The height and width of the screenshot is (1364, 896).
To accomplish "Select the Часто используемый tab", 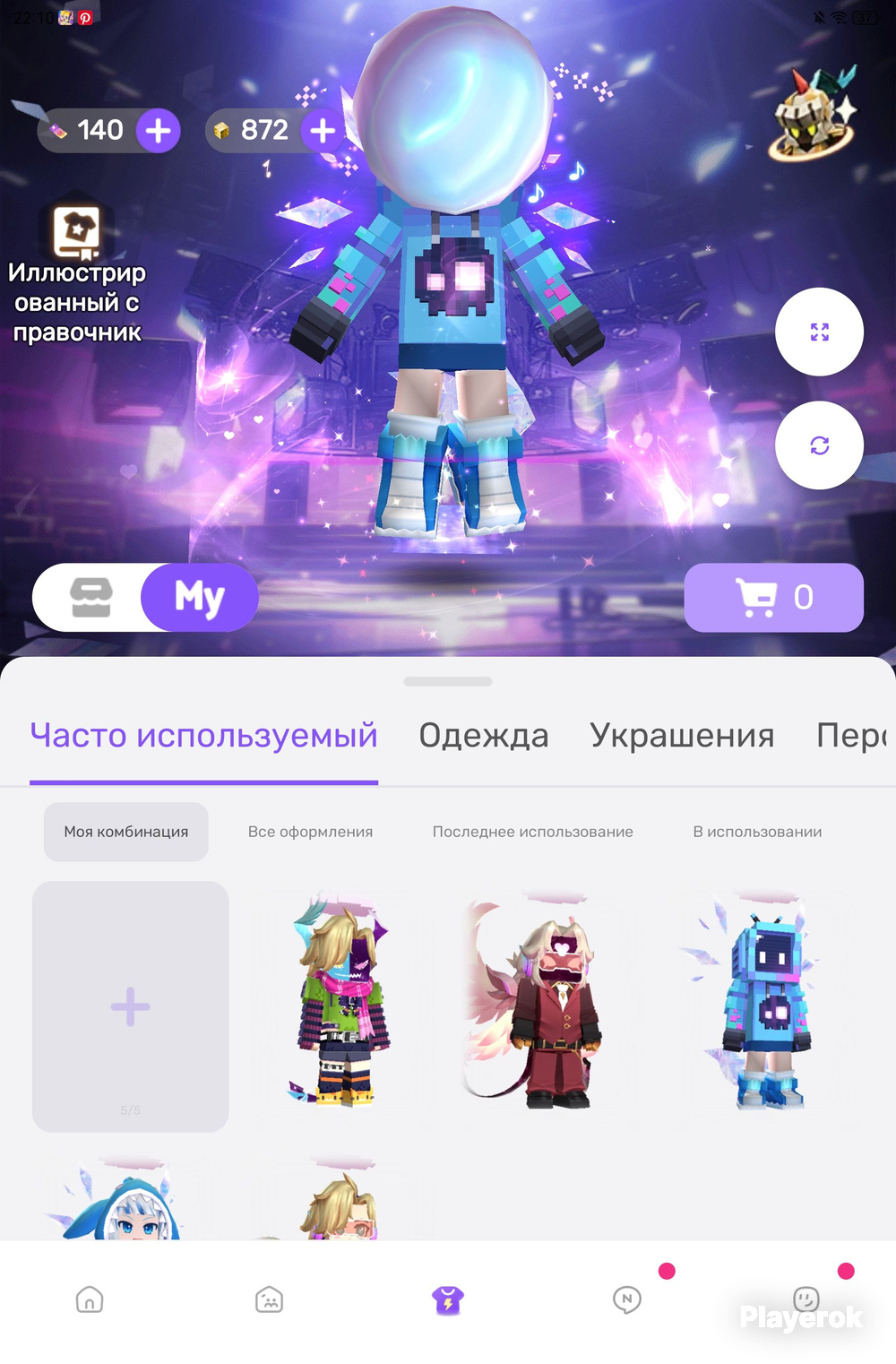I will (x=203, y=736).
